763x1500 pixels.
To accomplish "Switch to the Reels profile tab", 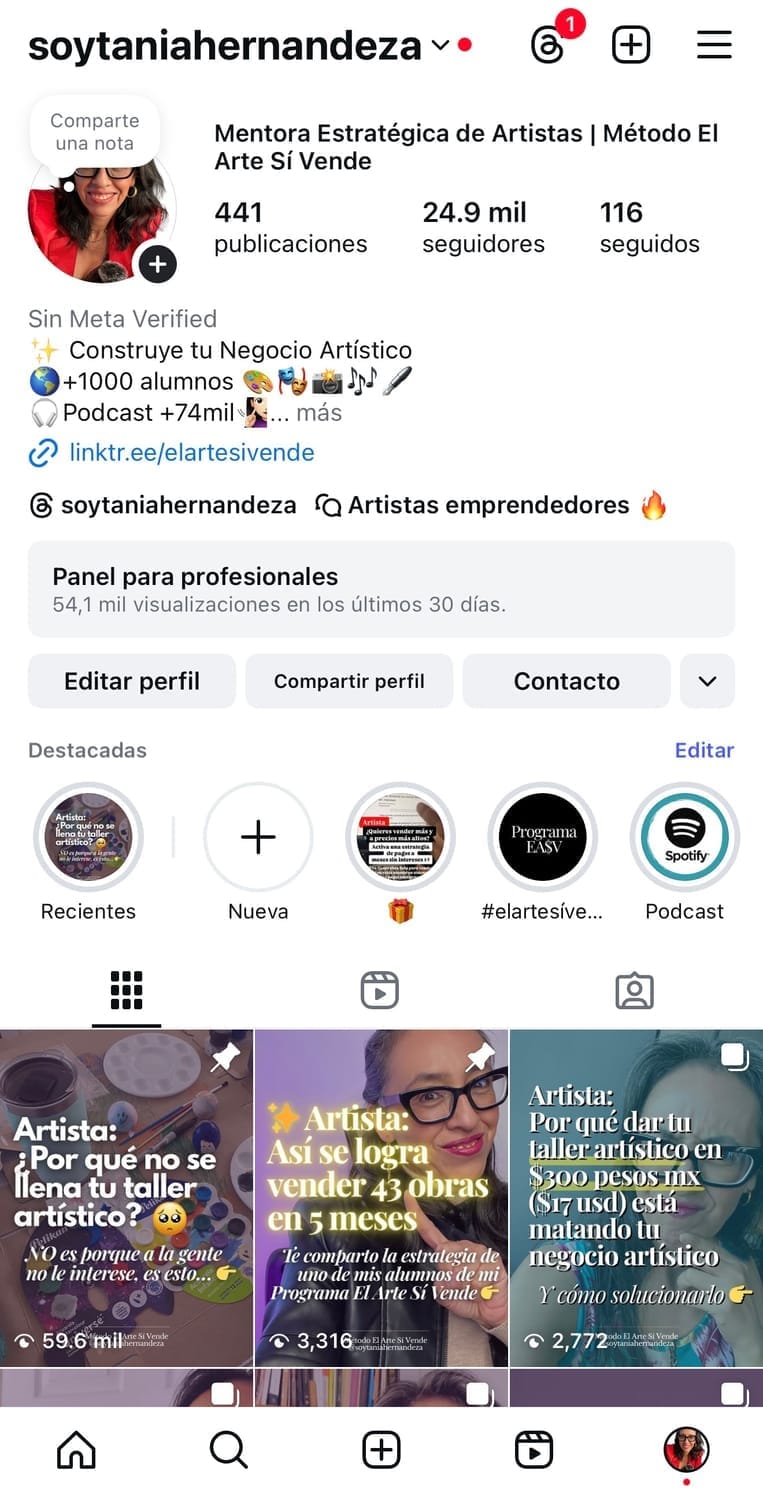I will pos(380,990).
